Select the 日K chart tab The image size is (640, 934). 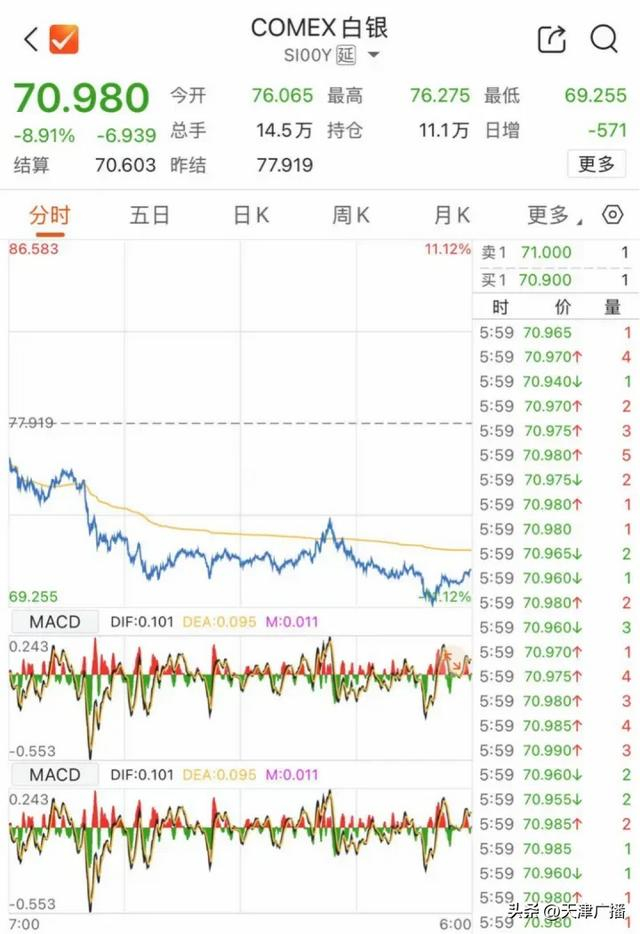251,215
